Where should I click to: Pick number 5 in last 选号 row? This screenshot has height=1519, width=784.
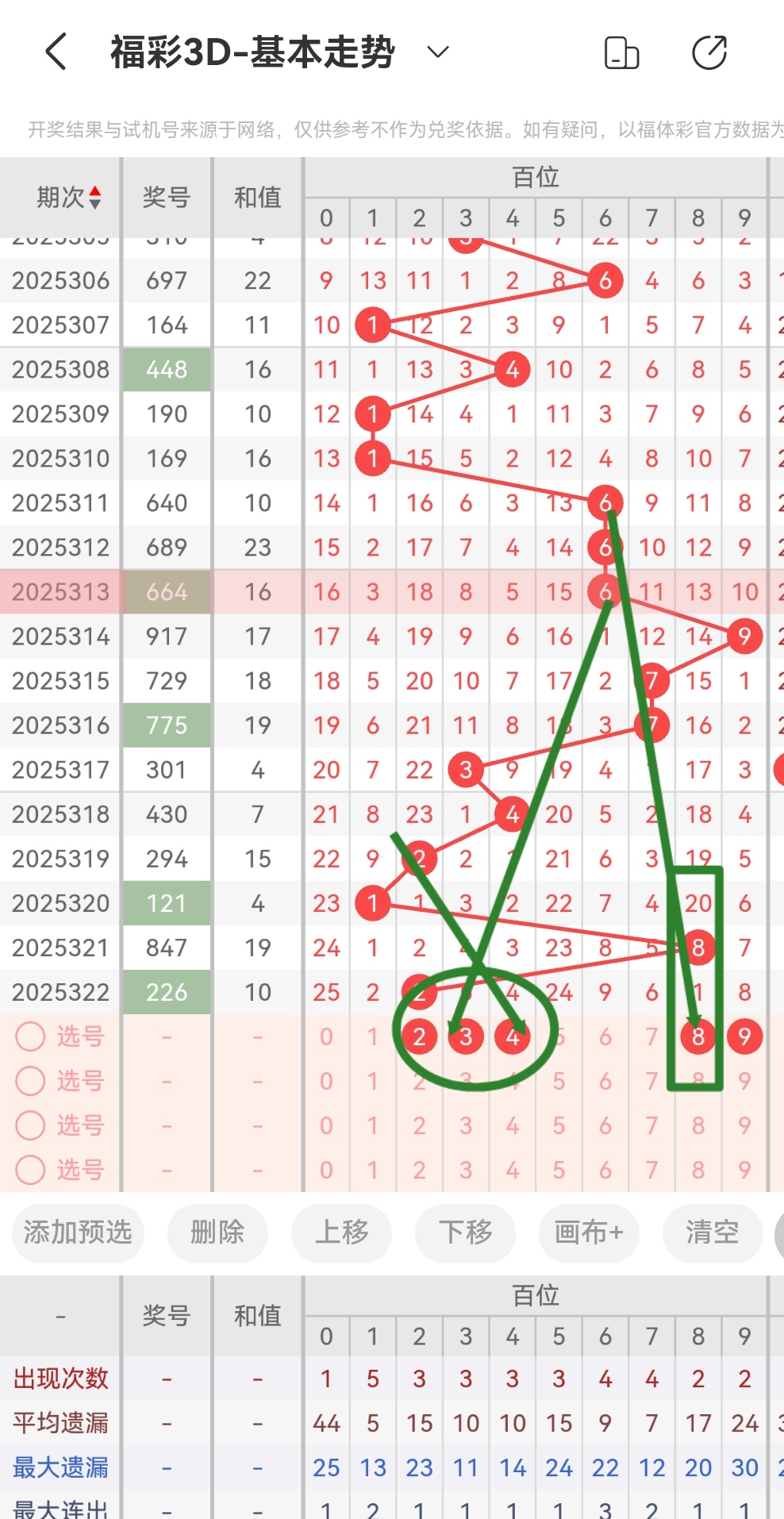point(559,1170)
